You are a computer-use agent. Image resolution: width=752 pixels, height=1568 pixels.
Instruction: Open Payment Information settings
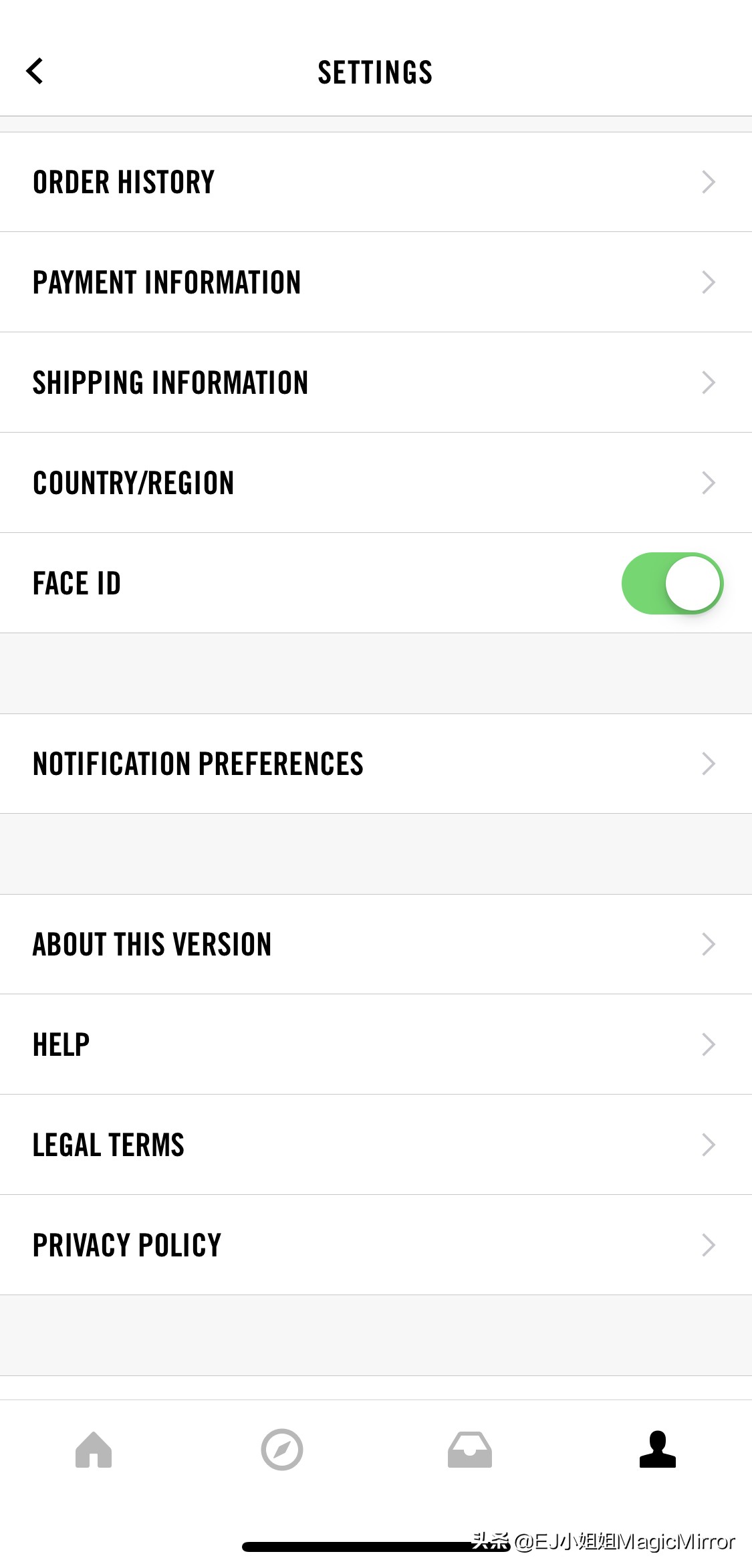[x=376, y=282]
